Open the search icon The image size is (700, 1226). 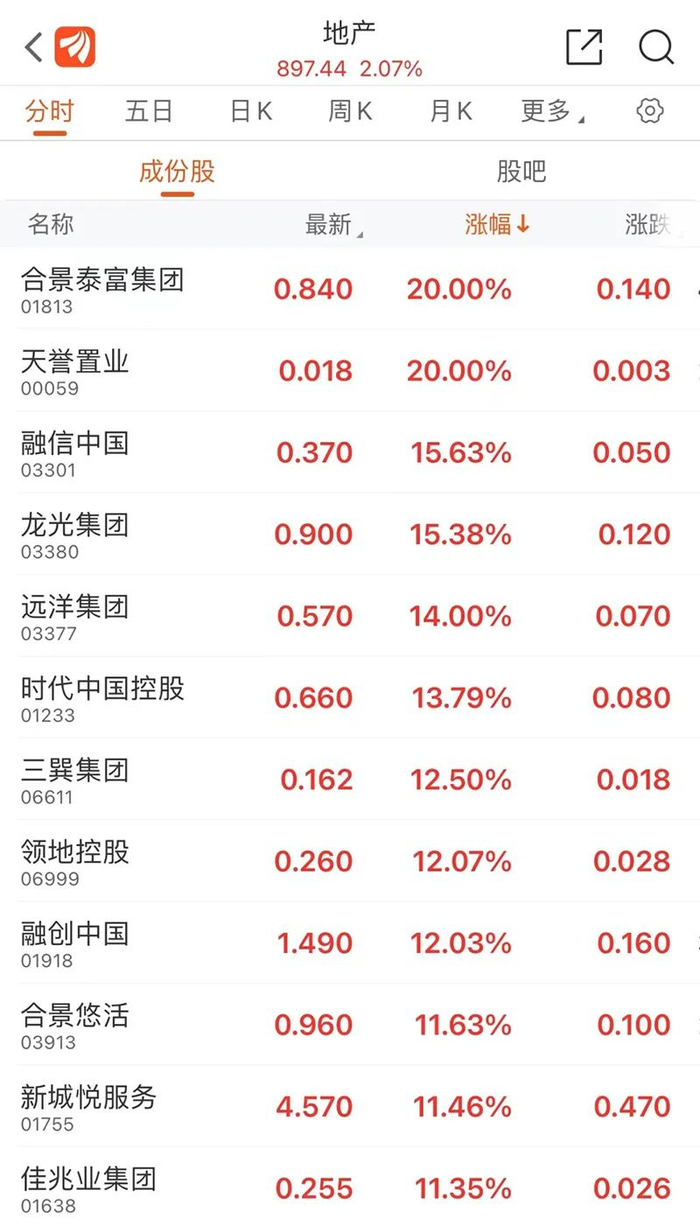point(656,47)
